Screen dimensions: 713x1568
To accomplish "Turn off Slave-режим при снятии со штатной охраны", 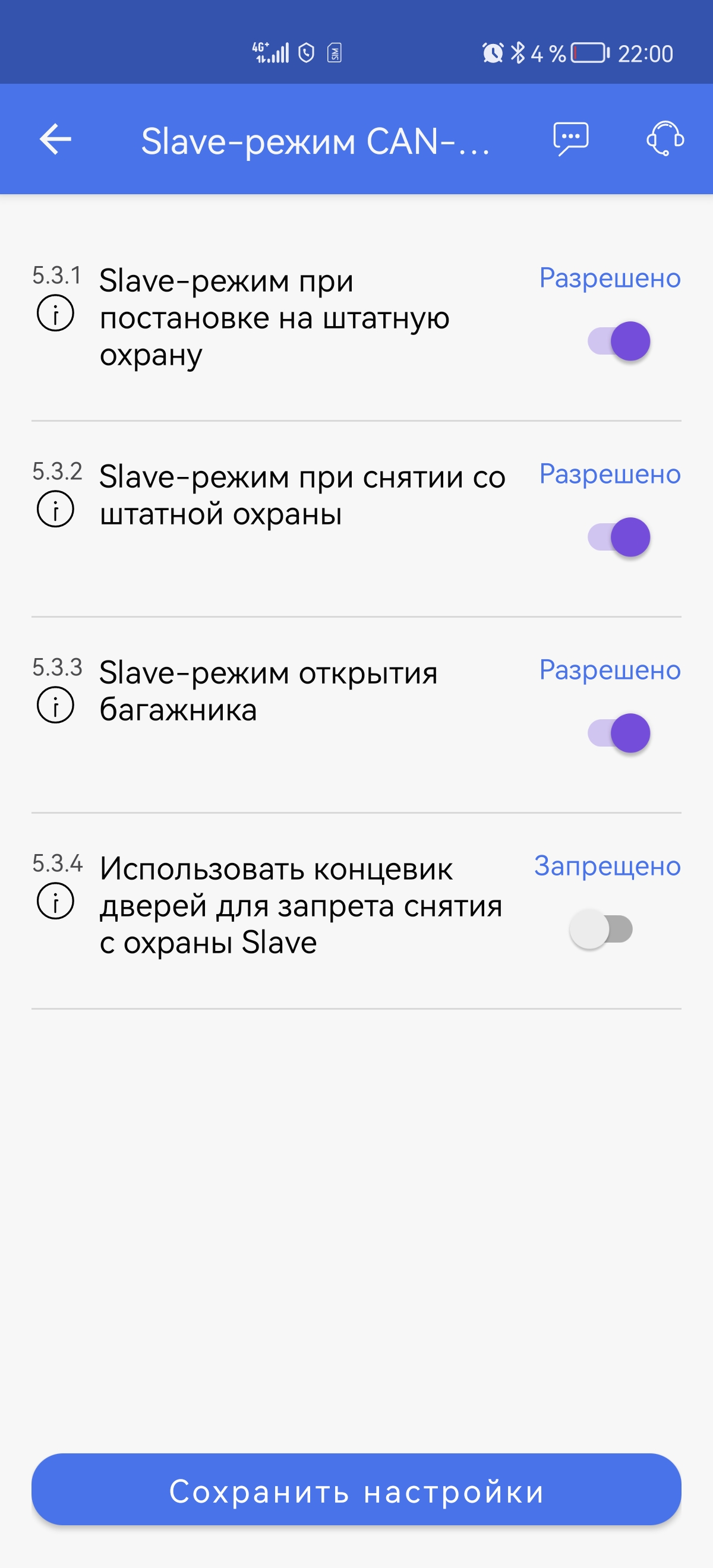I will [x=619, y=537].
